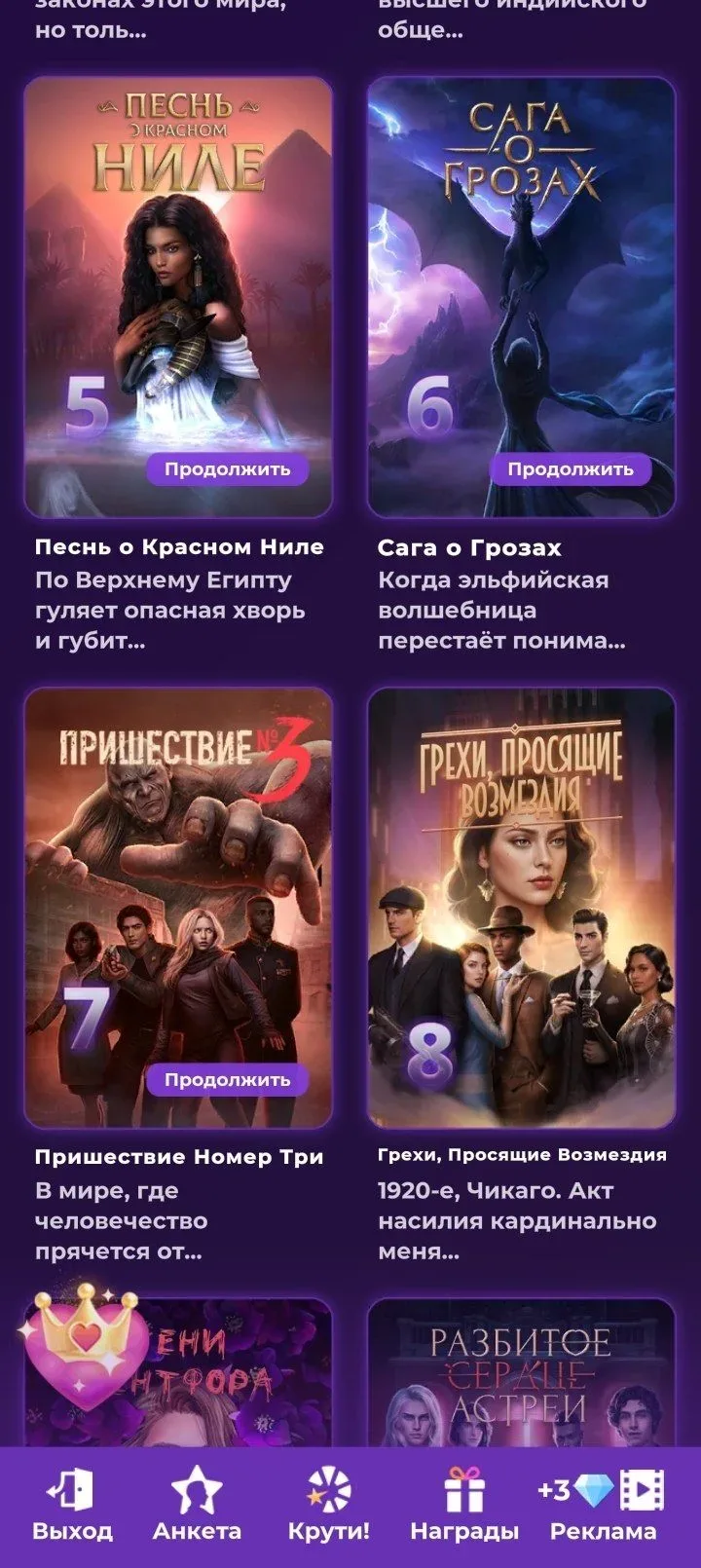The width and height of the screenshot is (701, 1568).
Task: Continue reading Песнь о Красном Ниле
Action: (227, 469)
